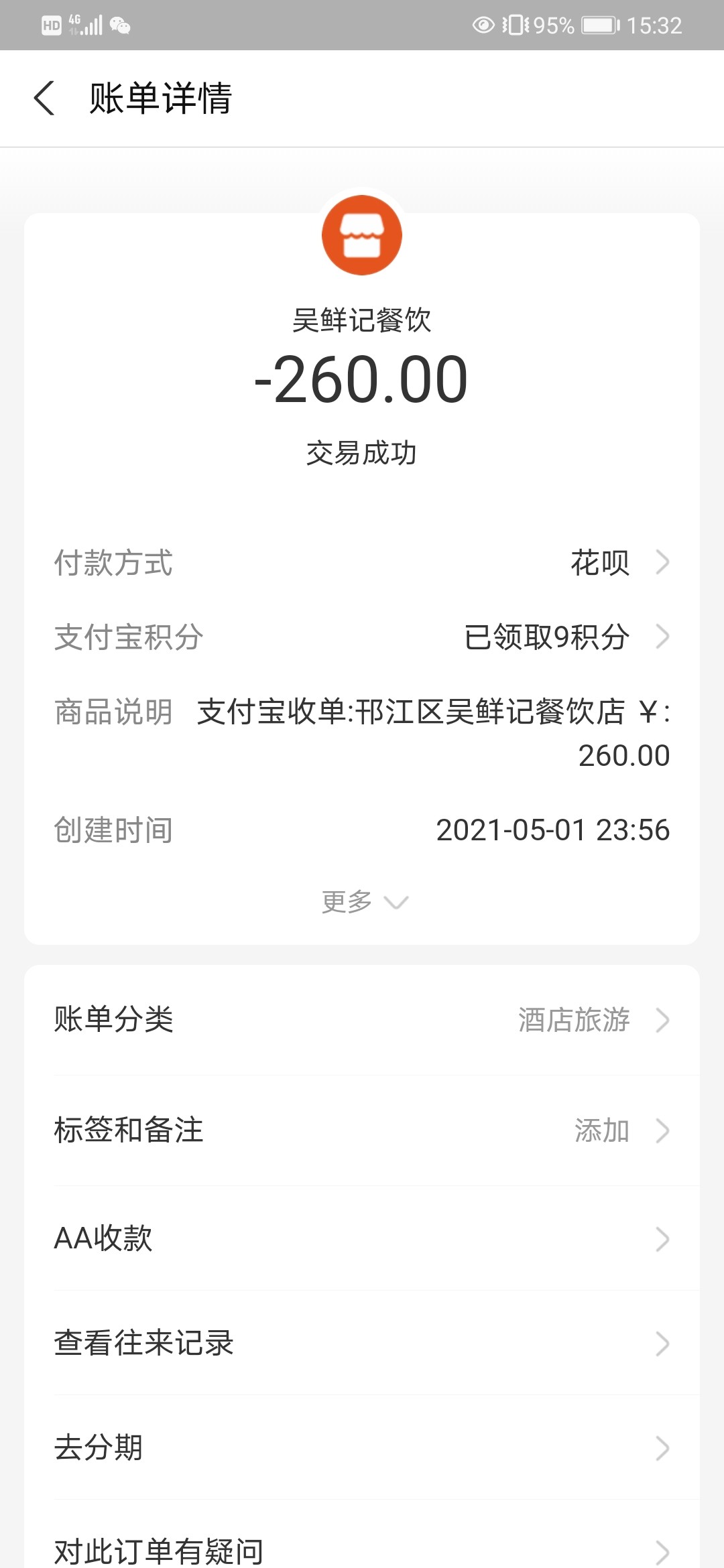Click the 交易成功 status text
The image size is (724, 1568).
[362, 452]
